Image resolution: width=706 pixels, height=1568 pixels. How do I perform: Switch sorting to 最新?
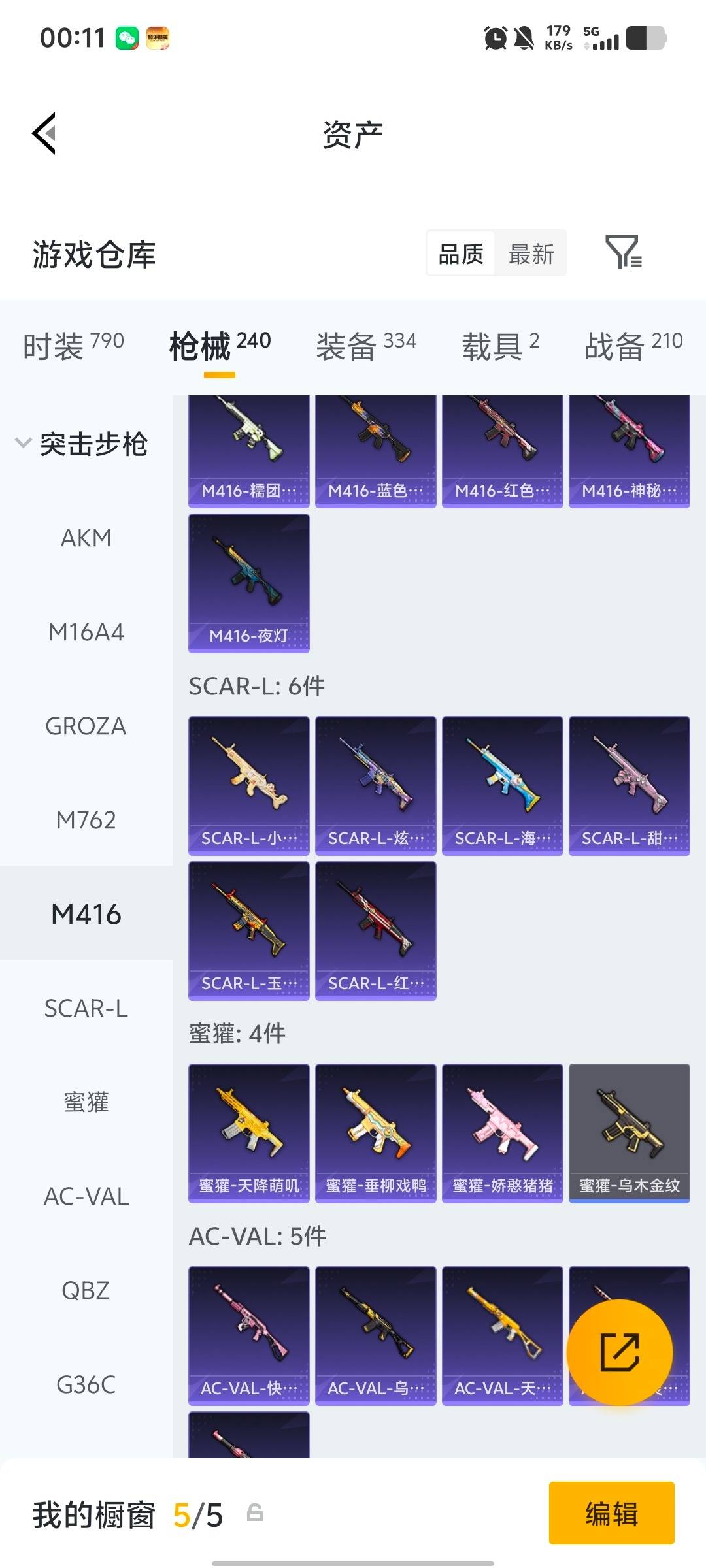click(531, 253)
